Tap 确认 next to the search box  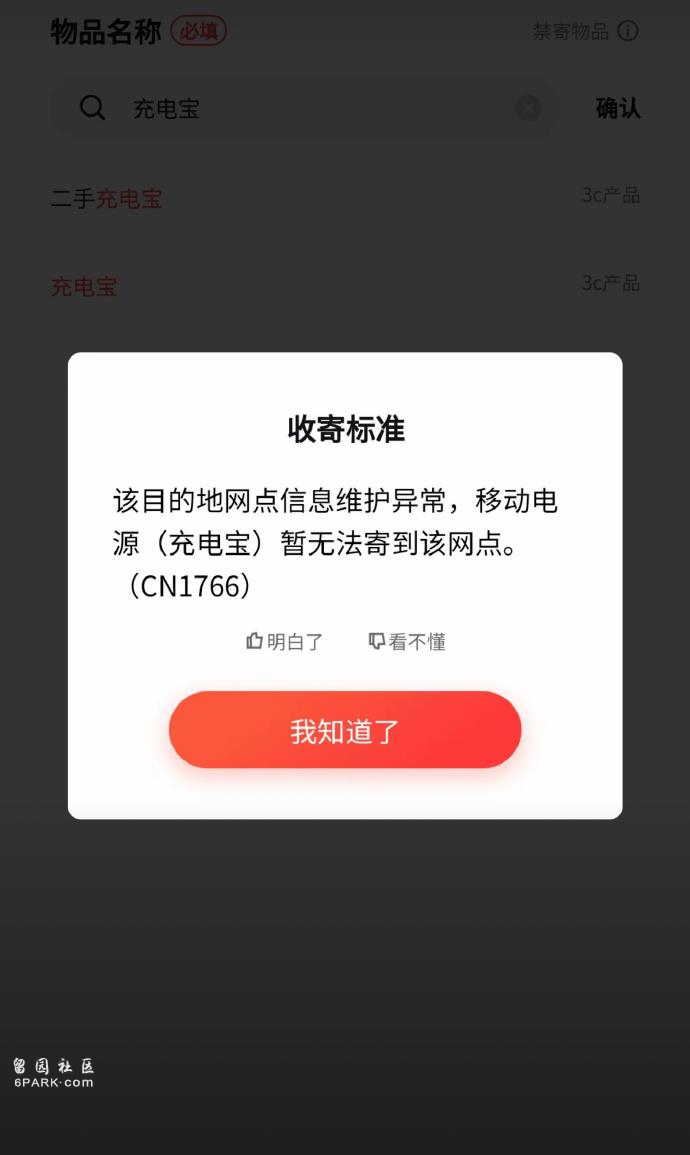click(618, 108)
